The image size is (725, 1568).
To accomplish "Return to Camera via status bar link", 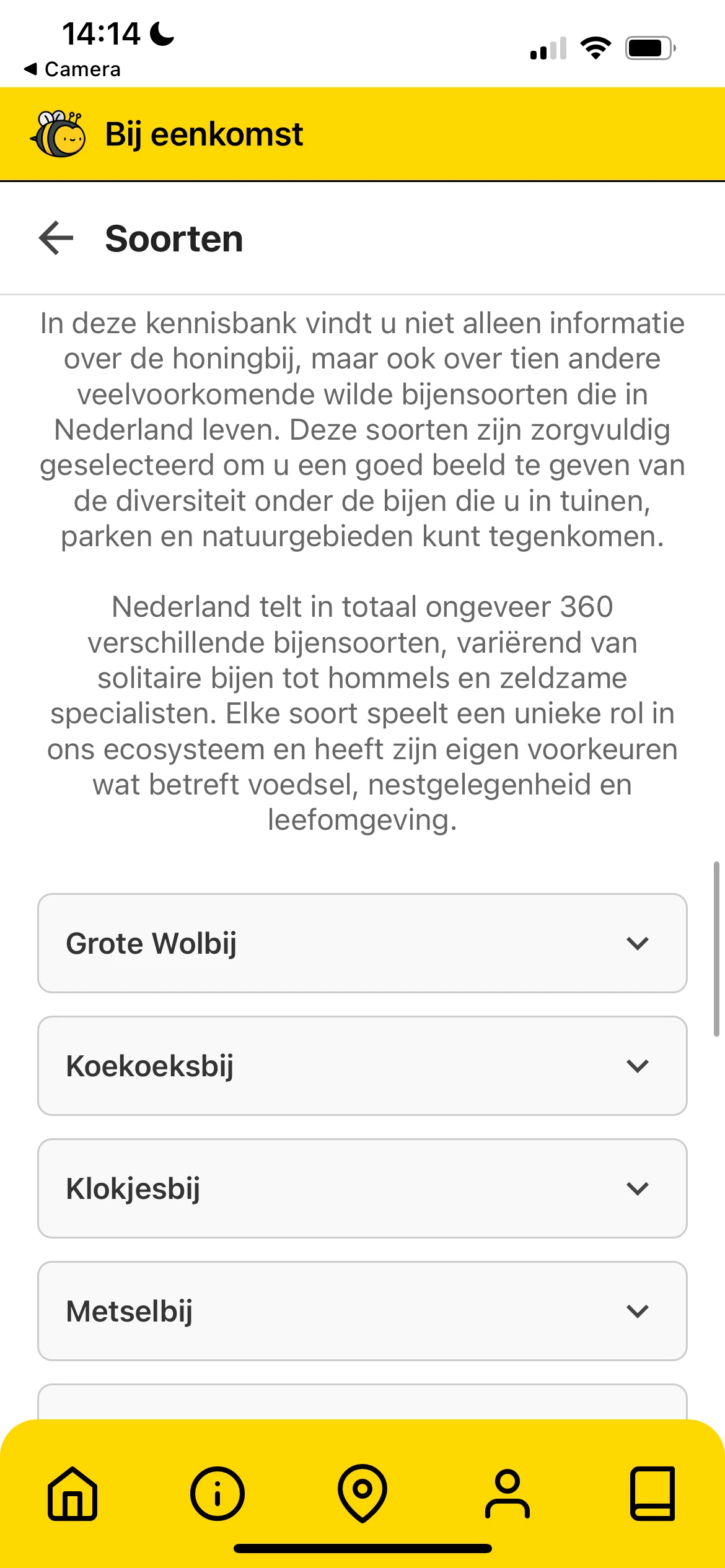I will (71, 69).
